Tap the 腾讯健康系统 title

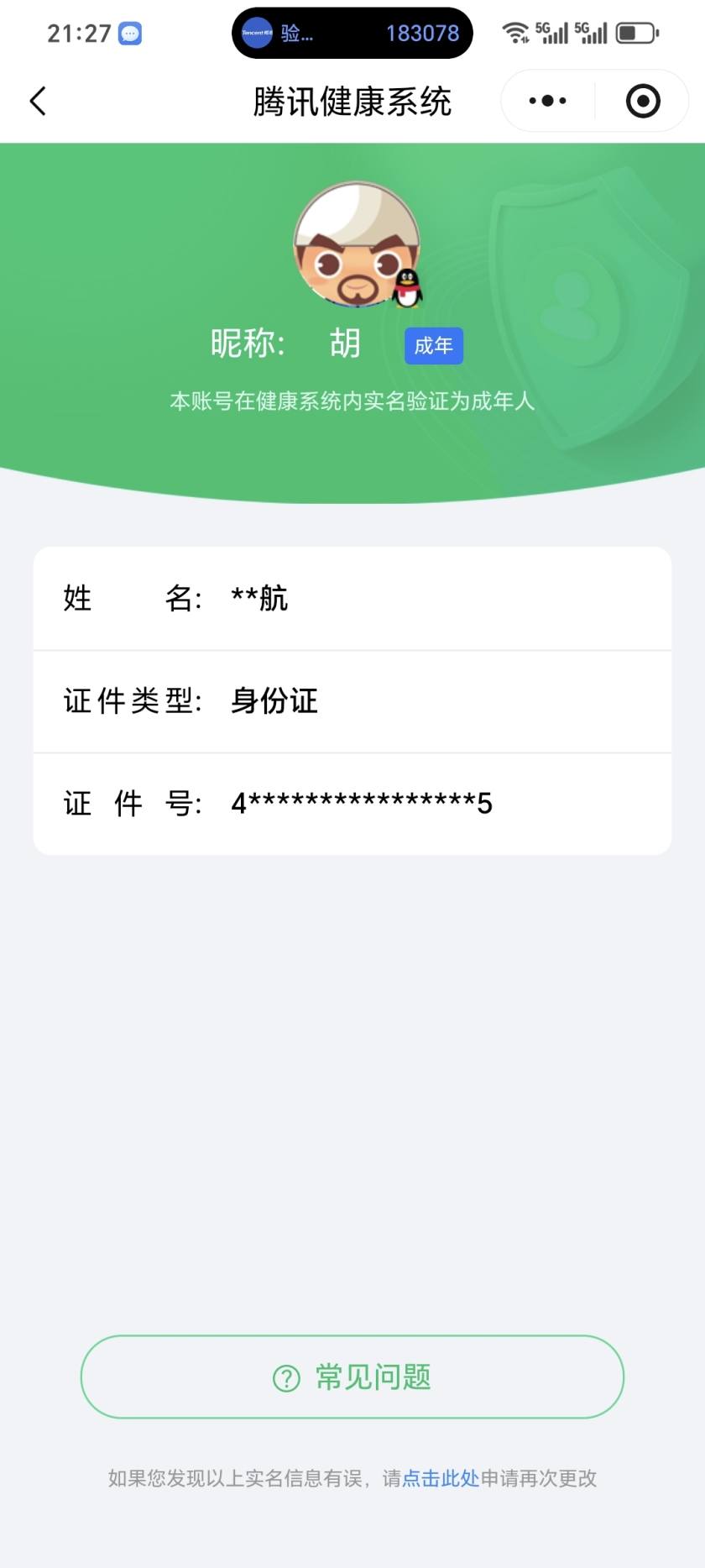(352, 100)
